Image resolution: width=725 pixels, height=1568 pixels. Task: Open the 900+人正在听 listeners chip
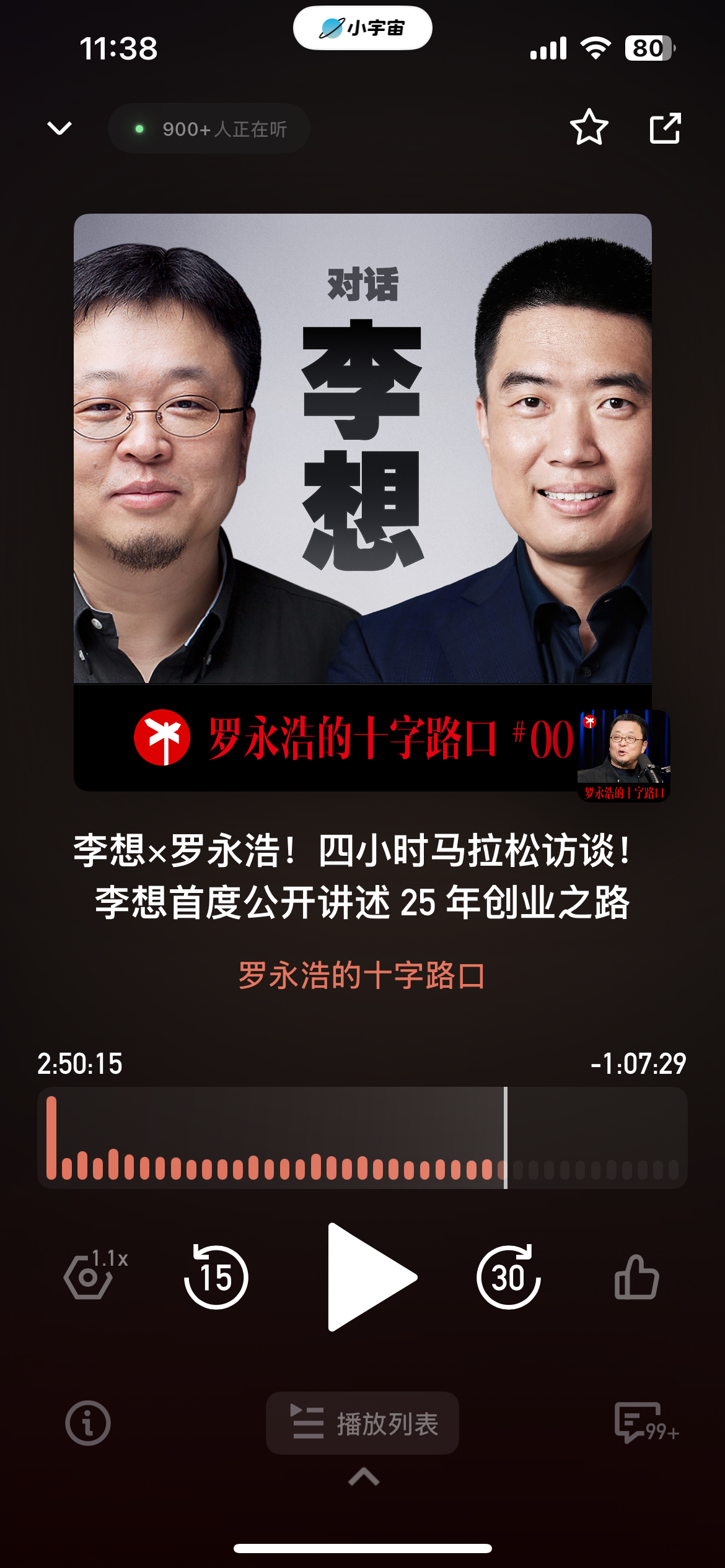click(209, 129)
